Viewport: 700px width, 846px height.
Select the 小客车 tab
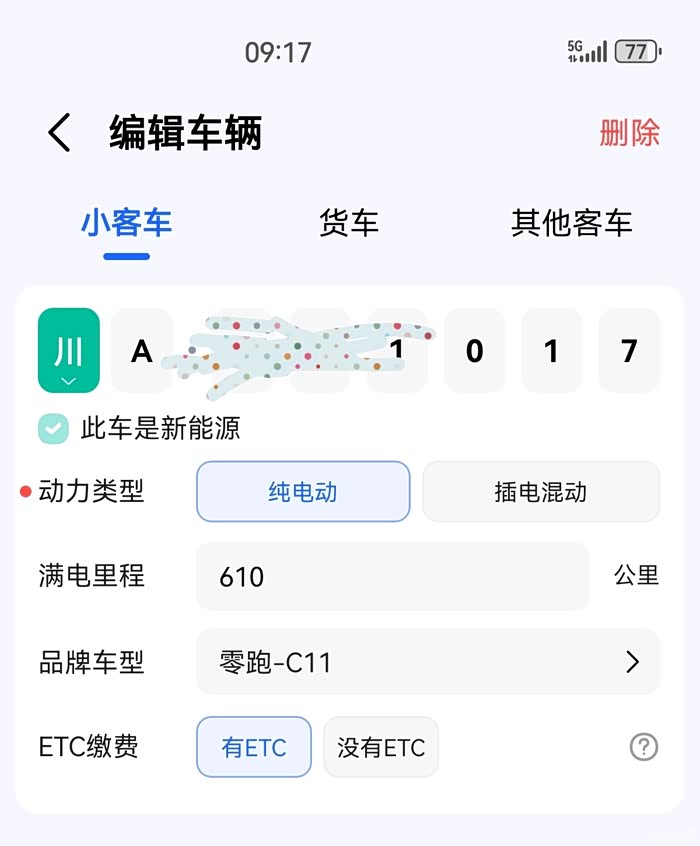pos(126,223)
